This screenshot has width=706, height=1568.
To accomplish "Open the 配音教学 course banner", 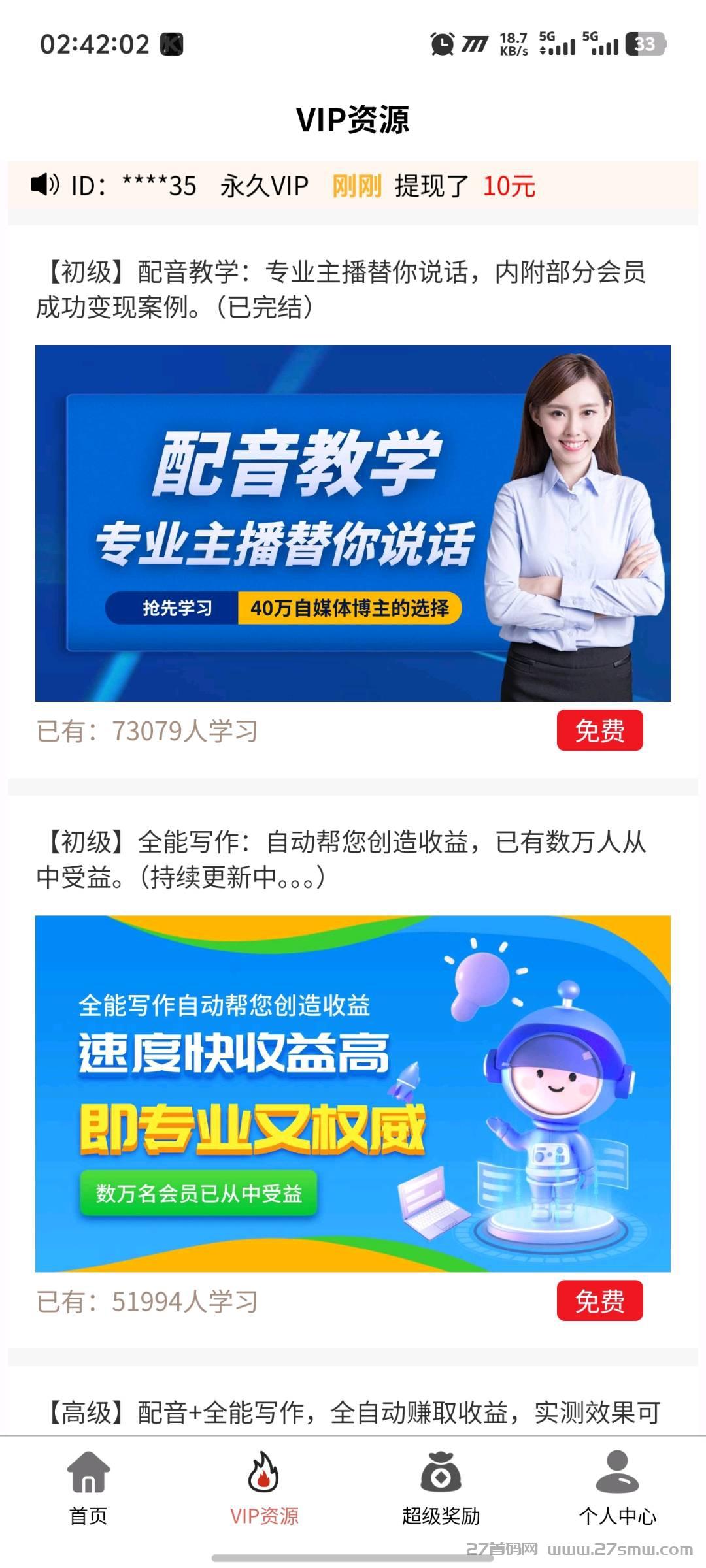I will pyautogui.click(x=353, y=523).
